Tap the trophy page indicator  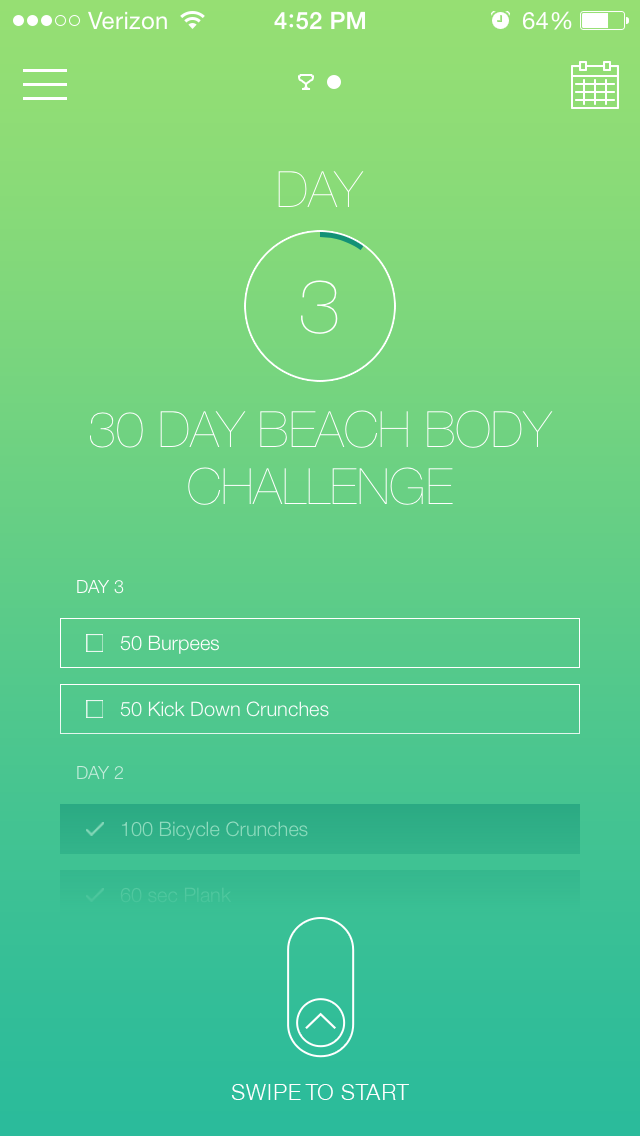tap(306, 82)
